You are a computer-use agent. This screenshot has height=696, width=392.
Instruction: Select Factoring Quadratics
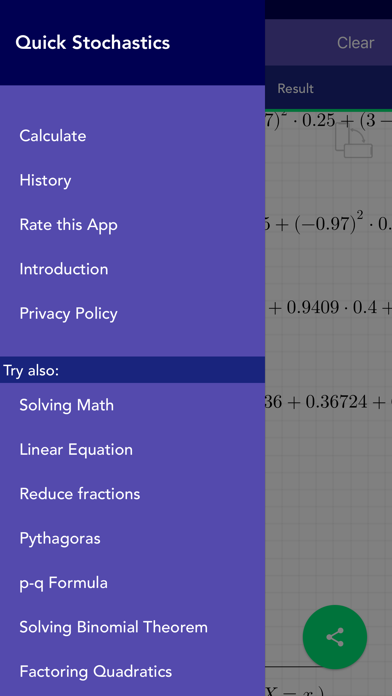(132, 672)
